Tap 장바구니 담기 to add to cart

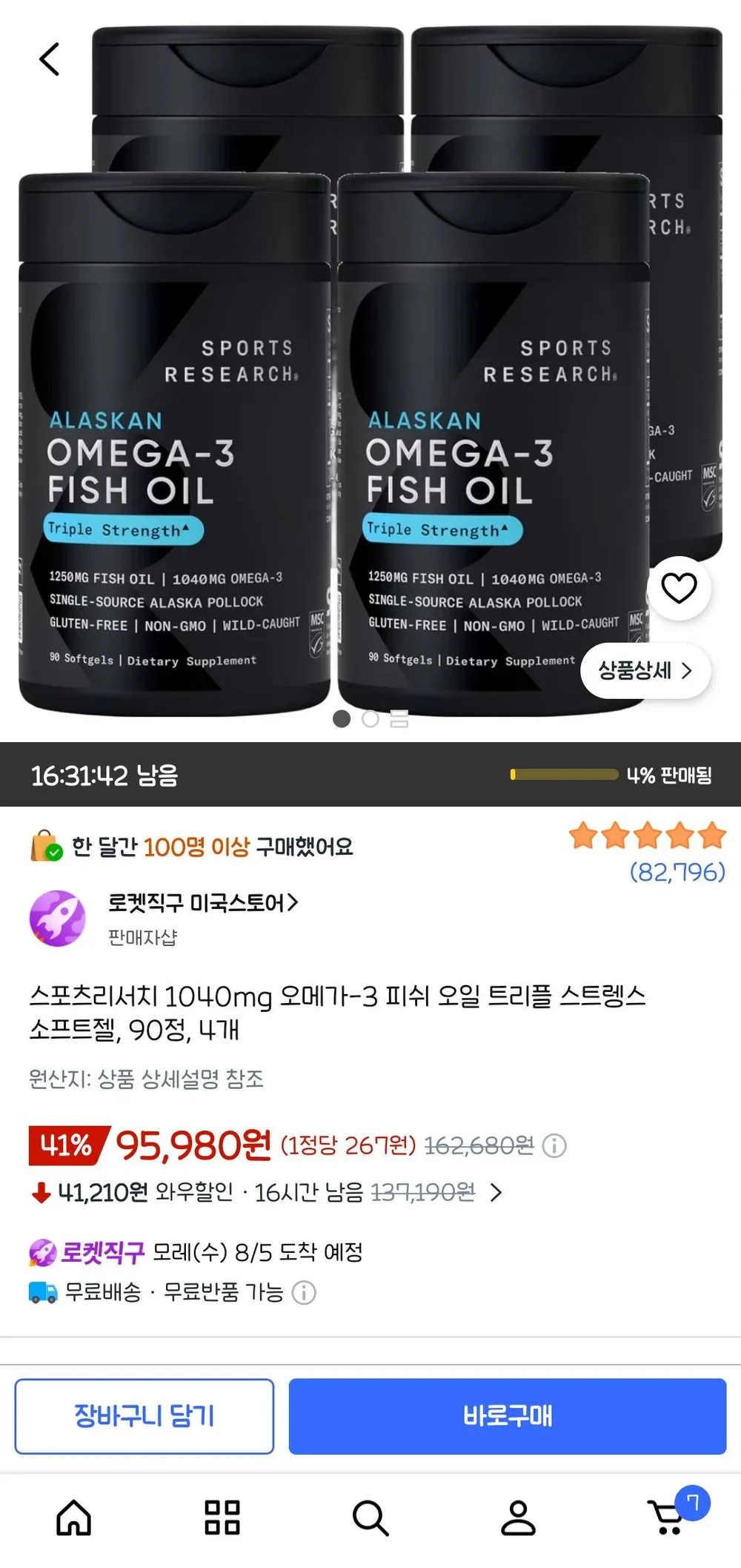point(144,1416)
